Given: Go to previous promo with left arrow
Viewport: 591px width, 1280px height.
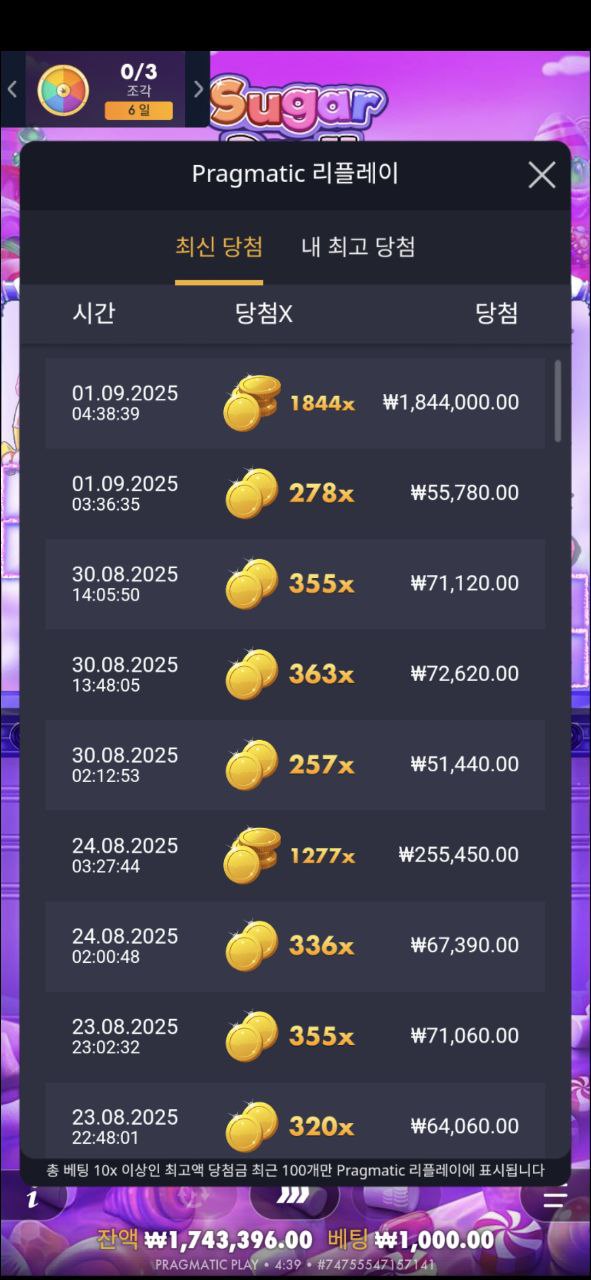Looking at the screenshot, I should point(12,89).
